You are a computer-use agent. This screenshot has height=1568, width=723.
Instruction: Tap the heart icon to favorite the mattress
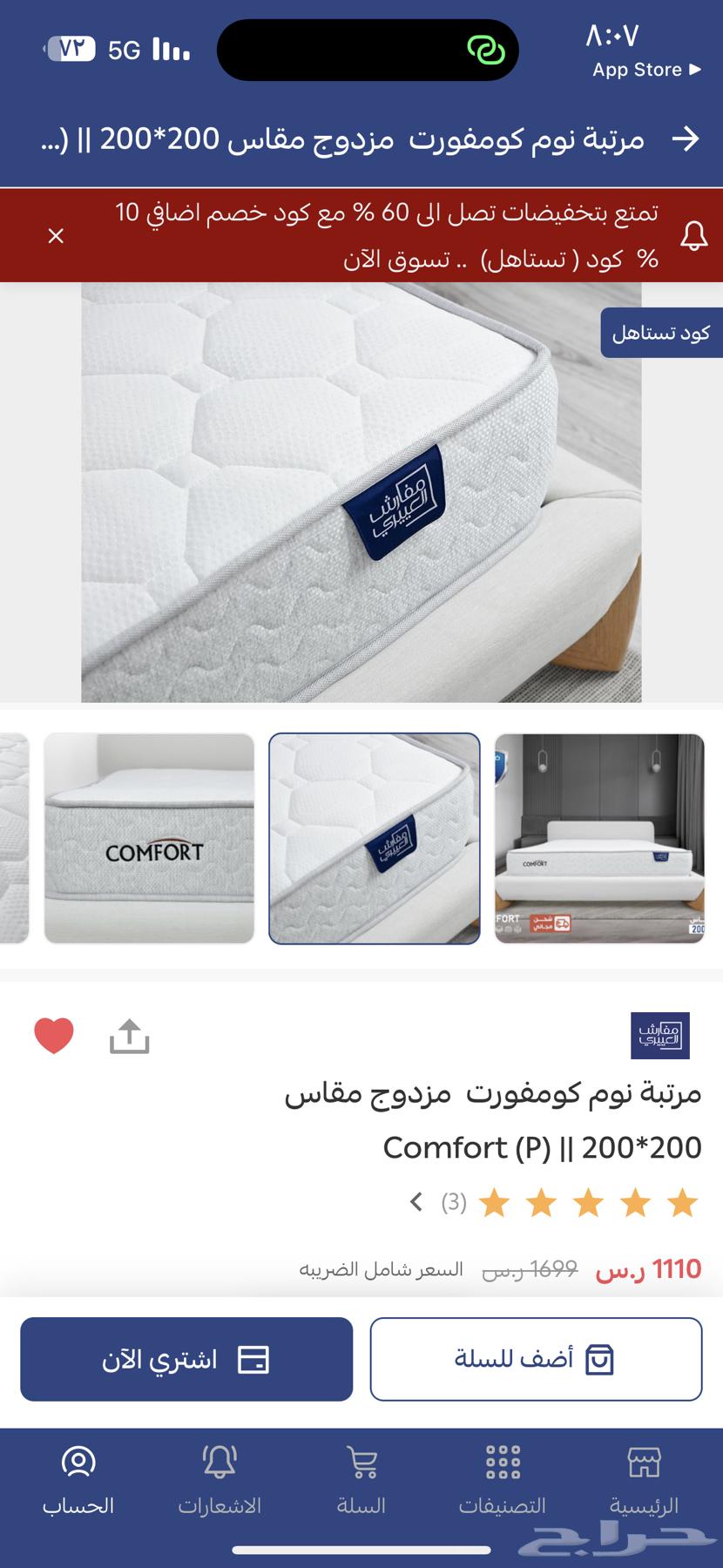(x=55, y=1036)
